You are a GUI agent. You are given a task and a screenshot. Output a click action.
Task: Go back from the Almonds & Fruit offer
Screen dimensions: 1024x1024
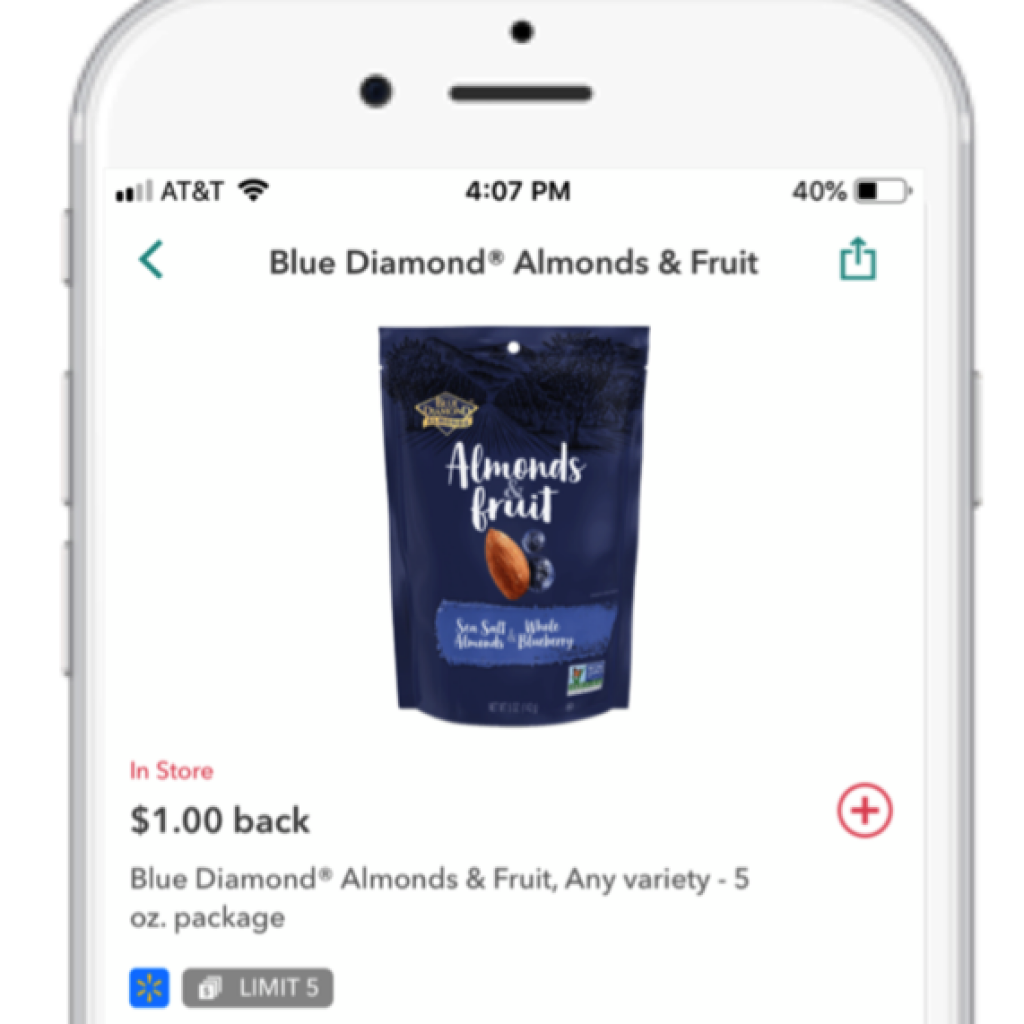(151, 260)
